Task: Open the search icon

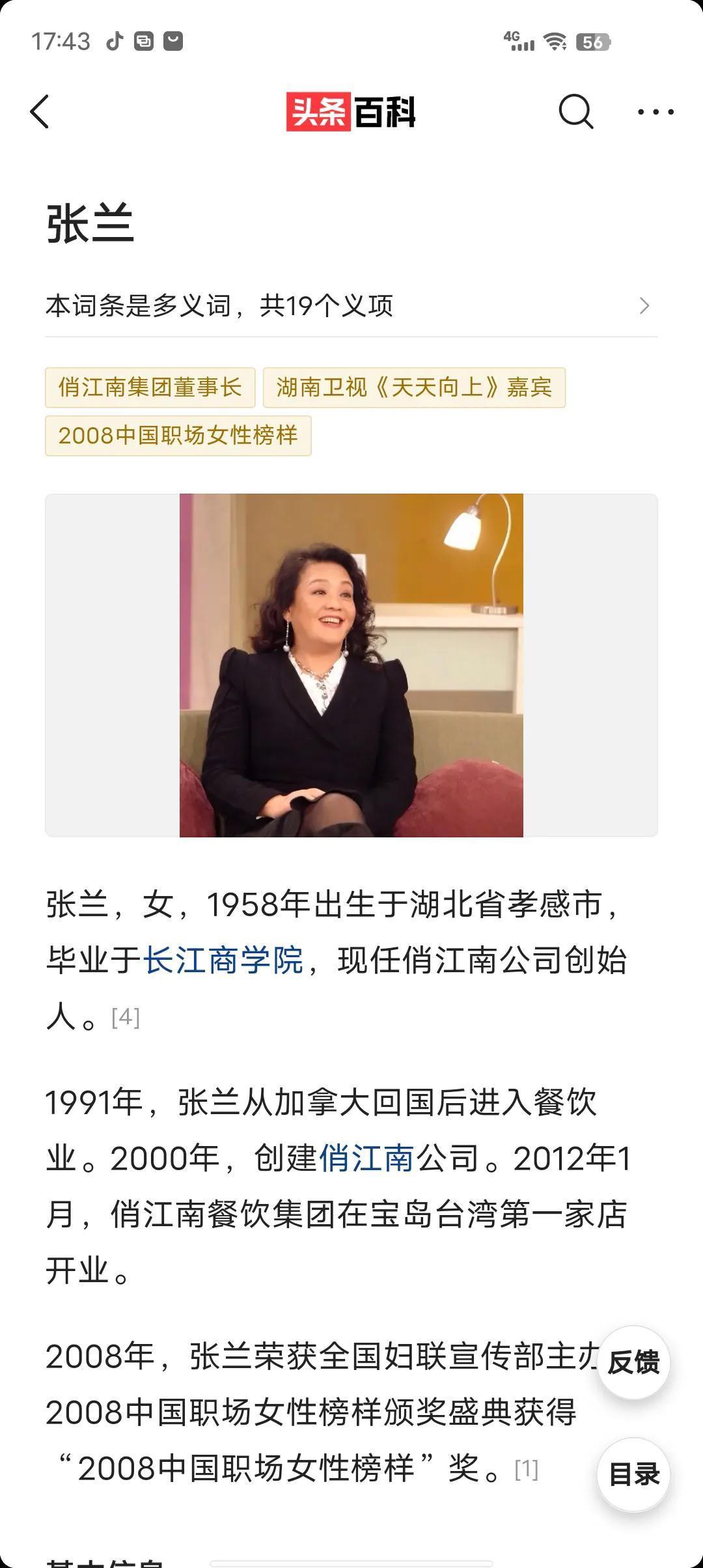Action: 575,111
